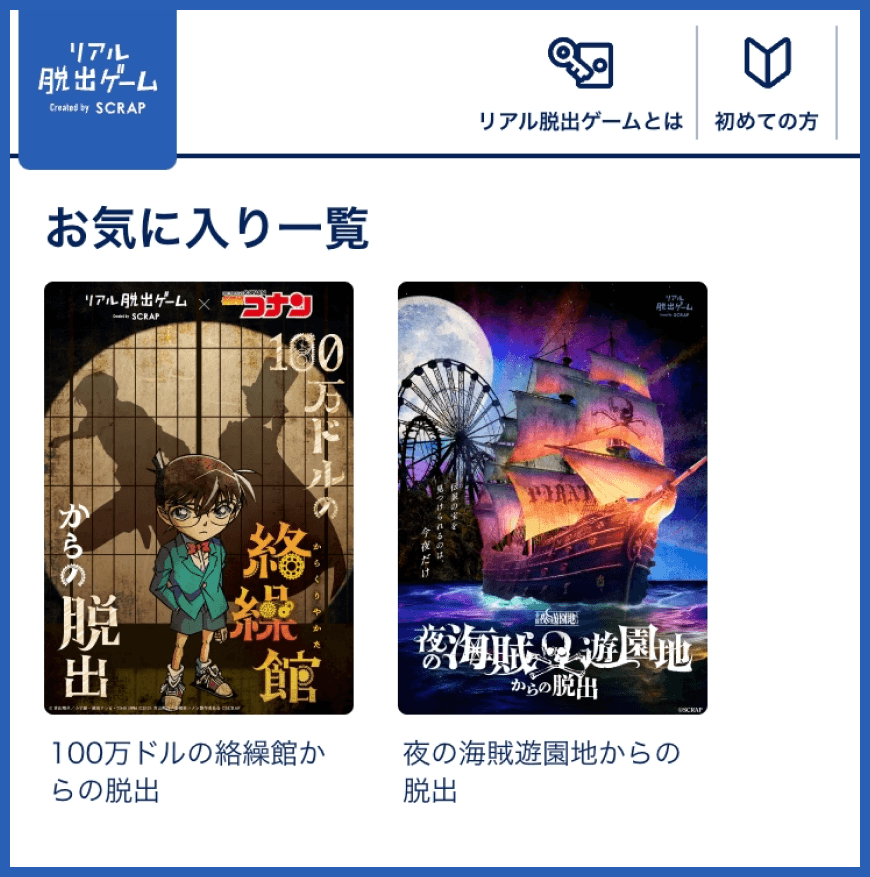Open the リアル脱出ゲーム home logo
The width and height of the screenshot is (870, 877).
98,81
